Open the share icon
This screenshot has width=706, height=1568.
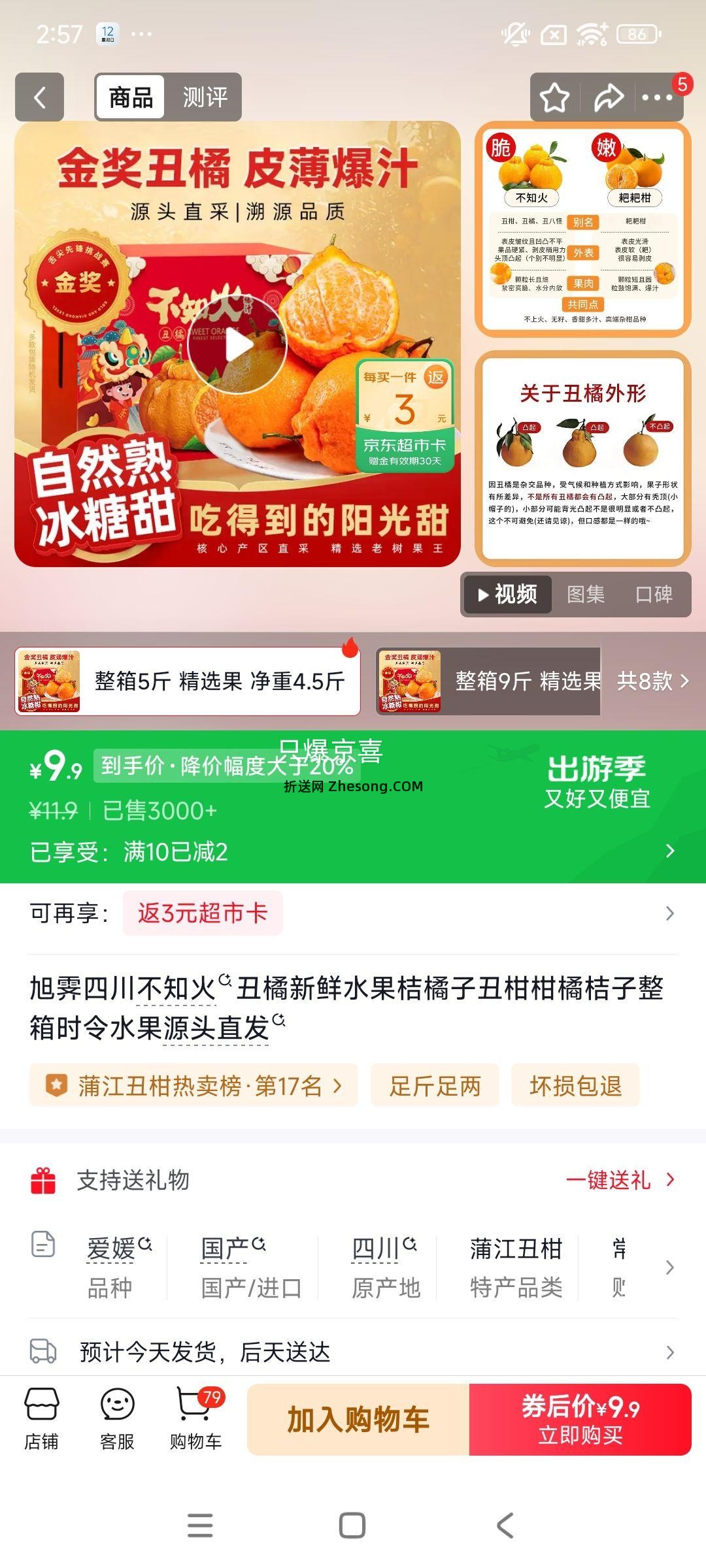tap(609, 97)
